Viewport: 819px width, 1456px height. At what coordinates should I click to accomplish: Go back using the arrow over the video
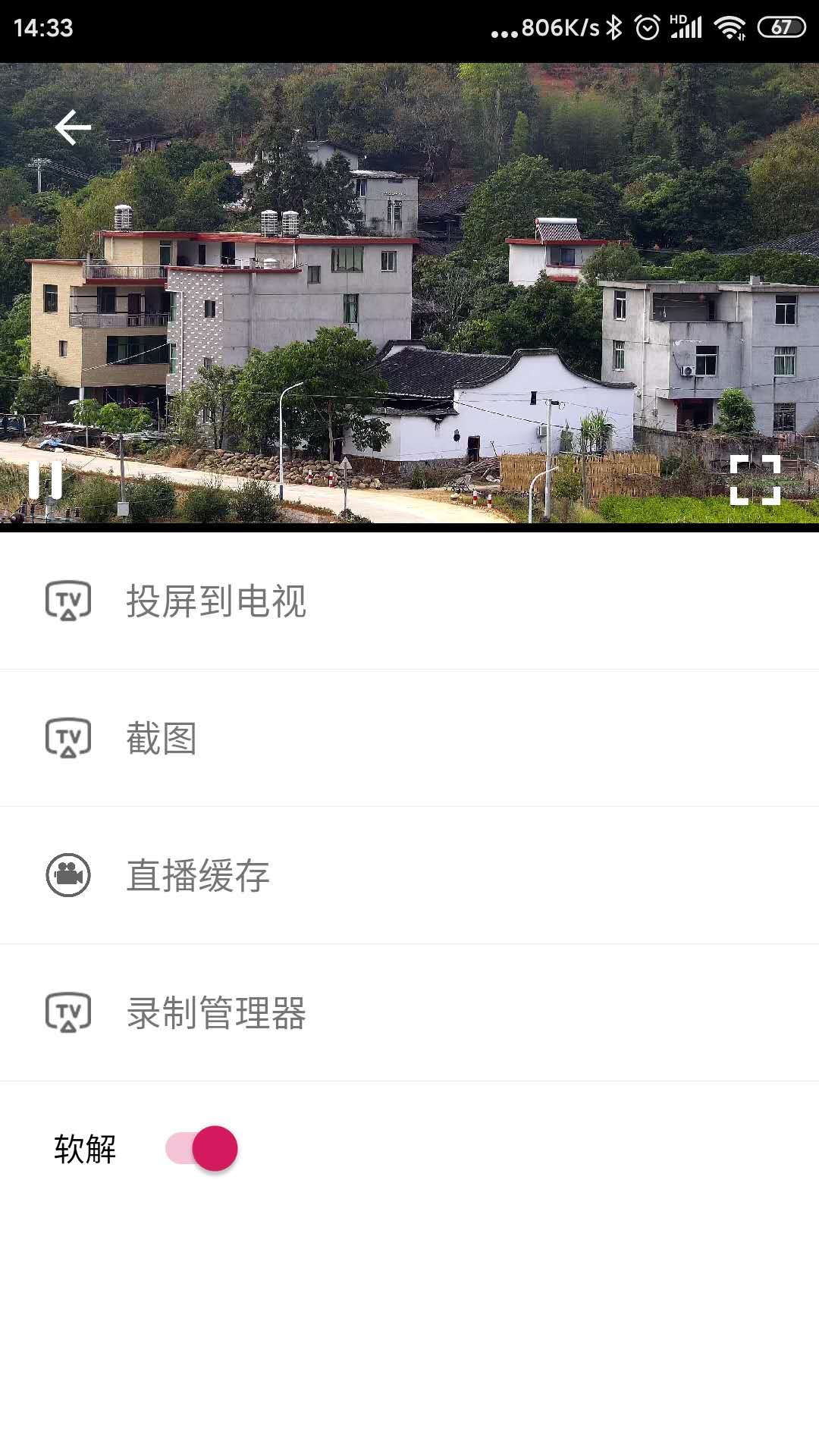[x=73, y=127]
